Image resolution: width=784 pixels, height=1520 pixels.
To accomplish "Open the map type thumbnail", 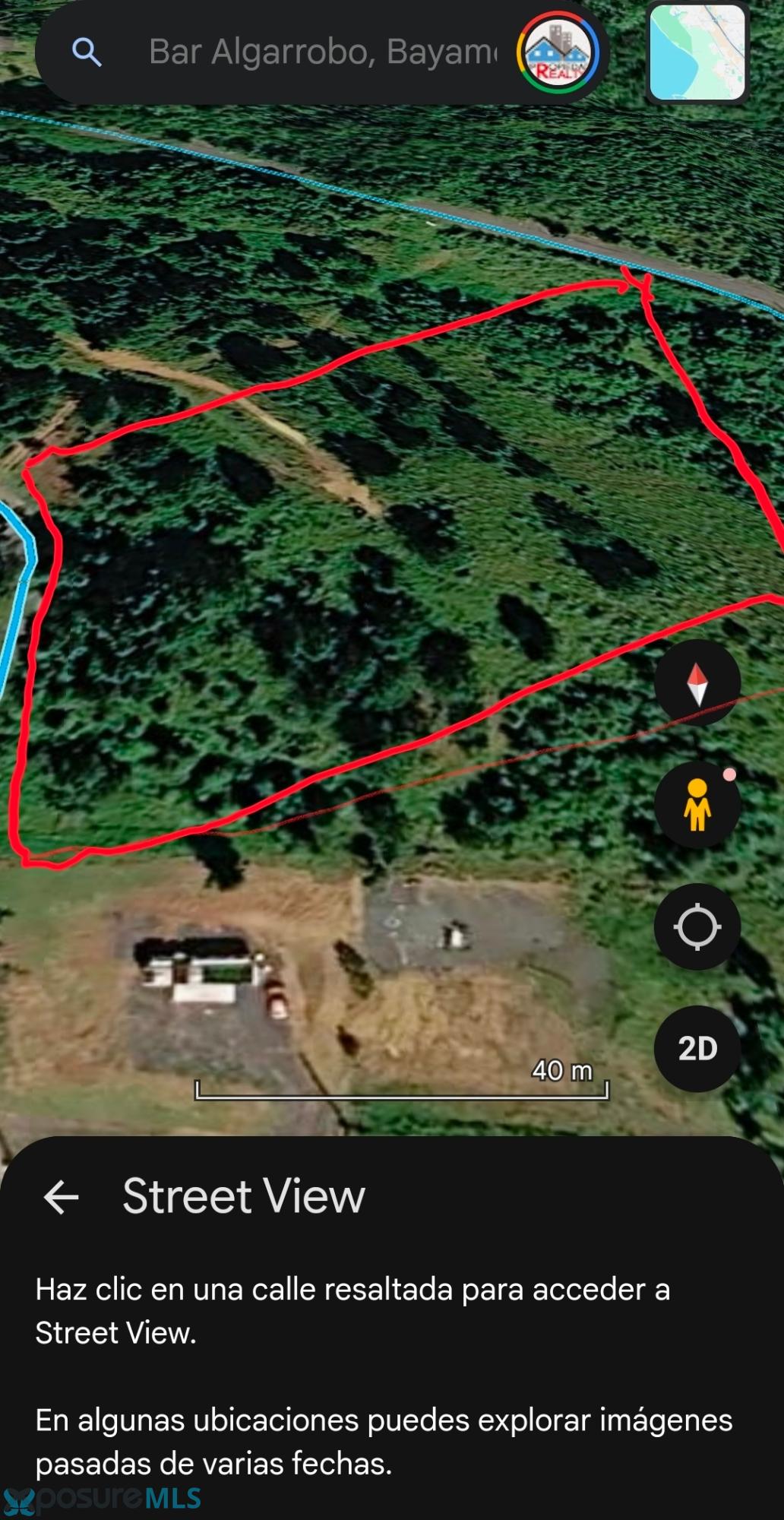I will pyautogui.click(x=697, y=52).
